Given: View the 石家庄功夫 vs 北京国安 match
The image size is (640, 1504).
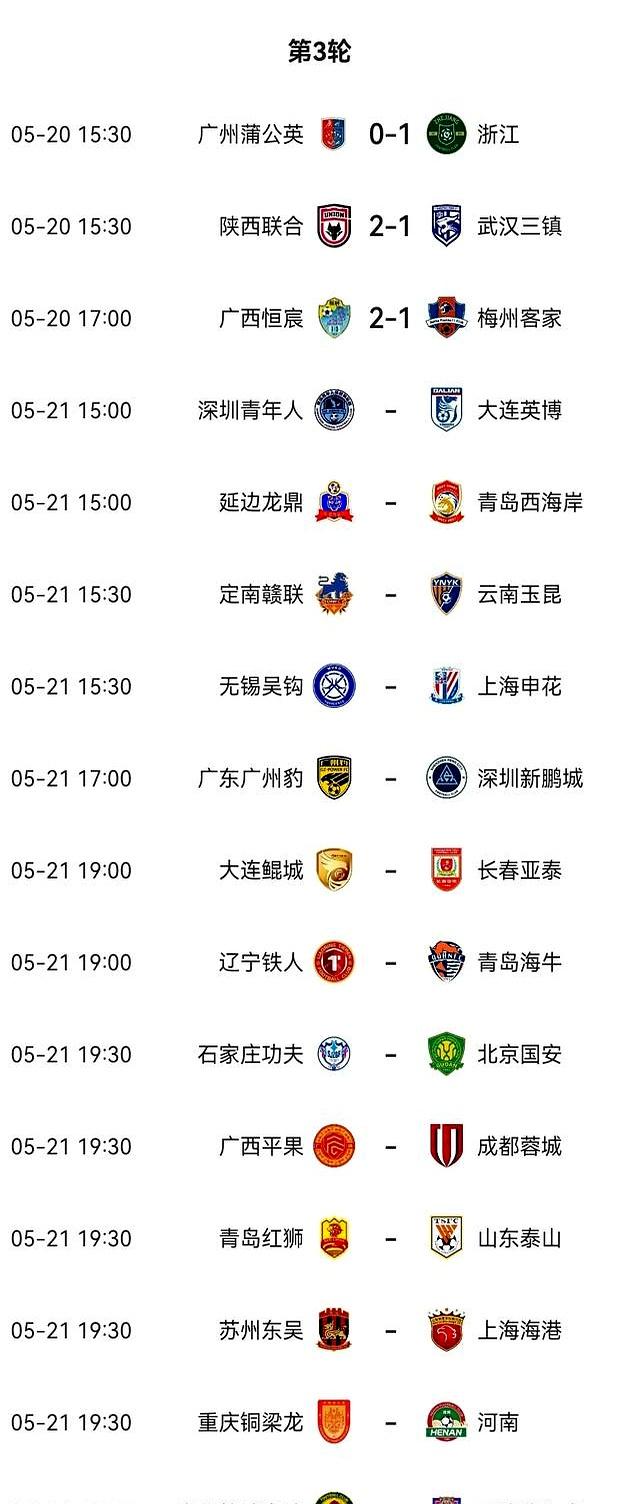Looking at the screenshot, I should pos(390,1054).
